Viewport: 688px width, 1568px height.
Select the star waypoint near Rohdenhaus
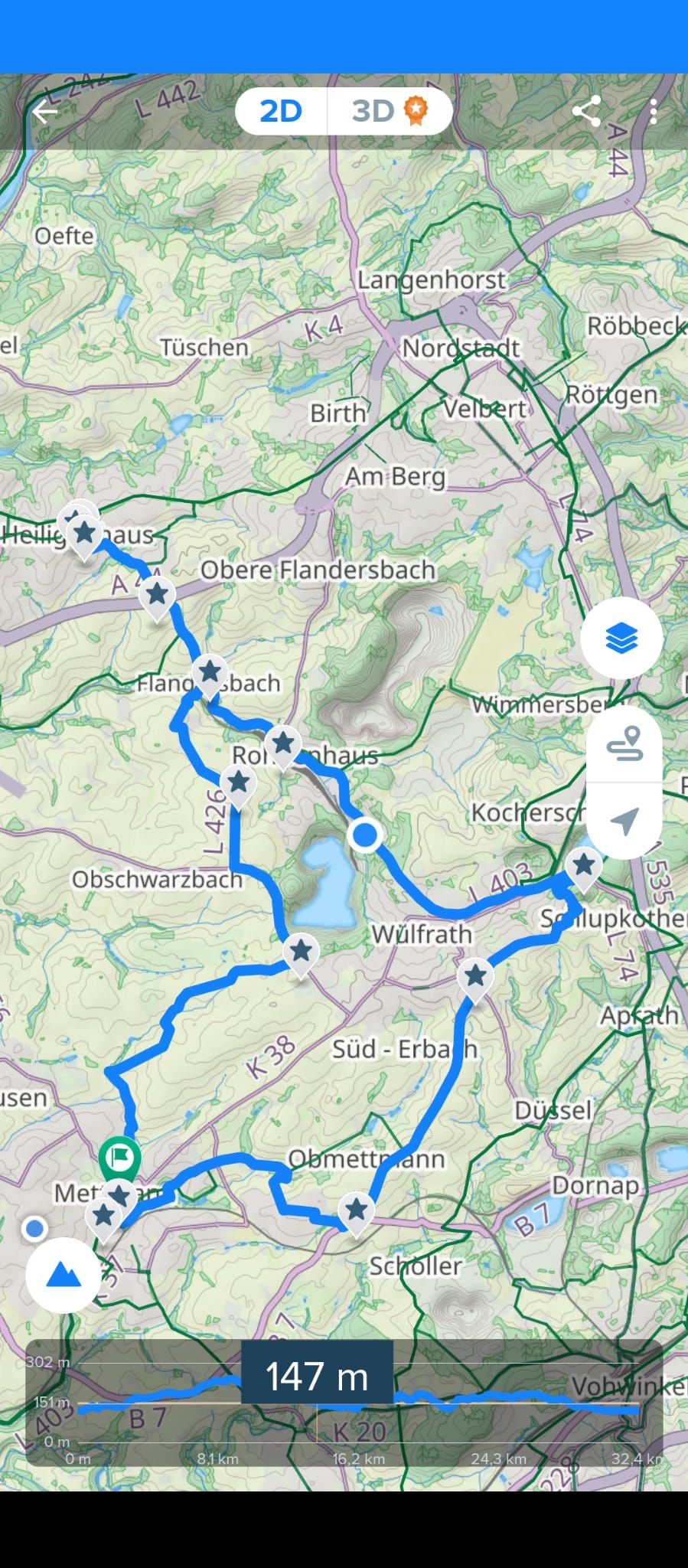[x=283, y=743]
